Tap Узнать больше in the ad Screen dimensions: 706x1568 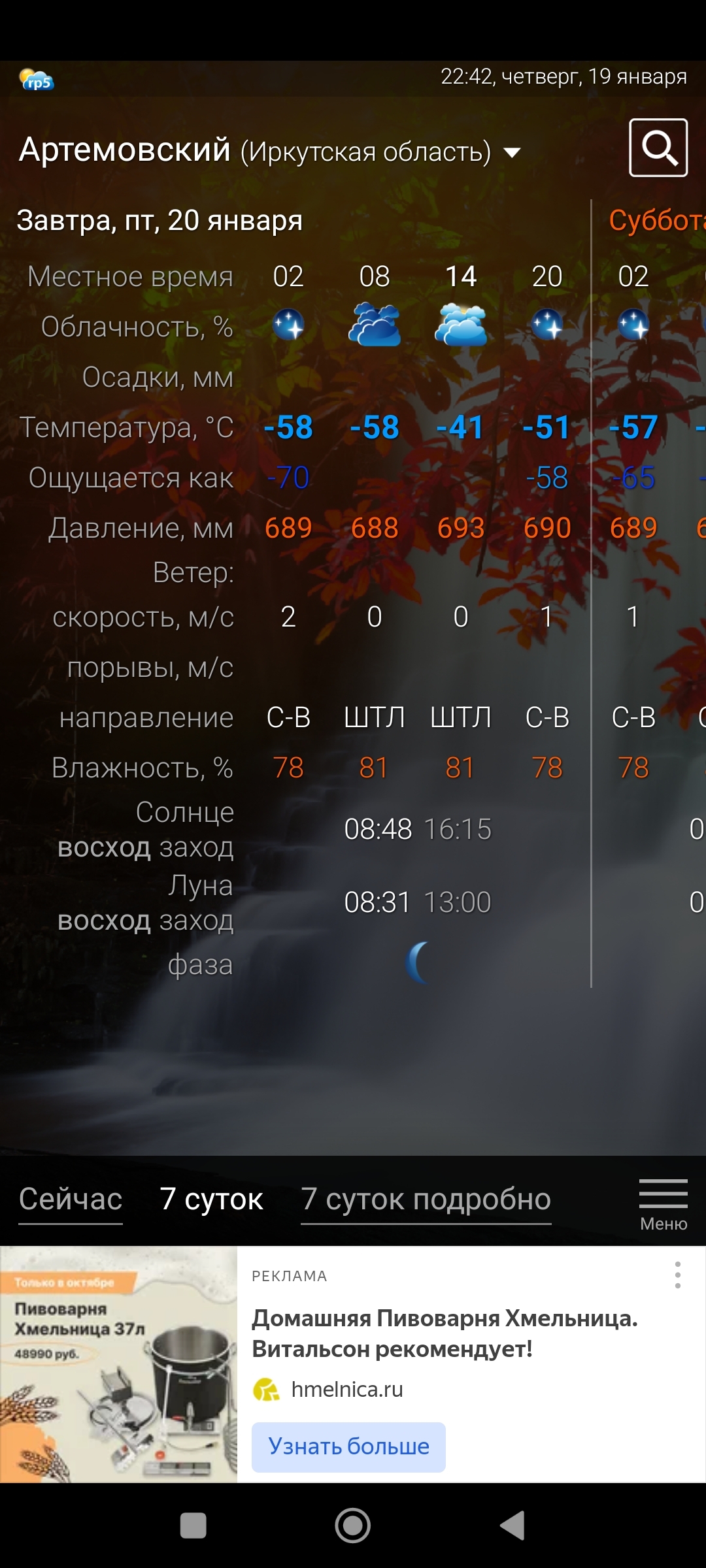(x=348, y=1446)
